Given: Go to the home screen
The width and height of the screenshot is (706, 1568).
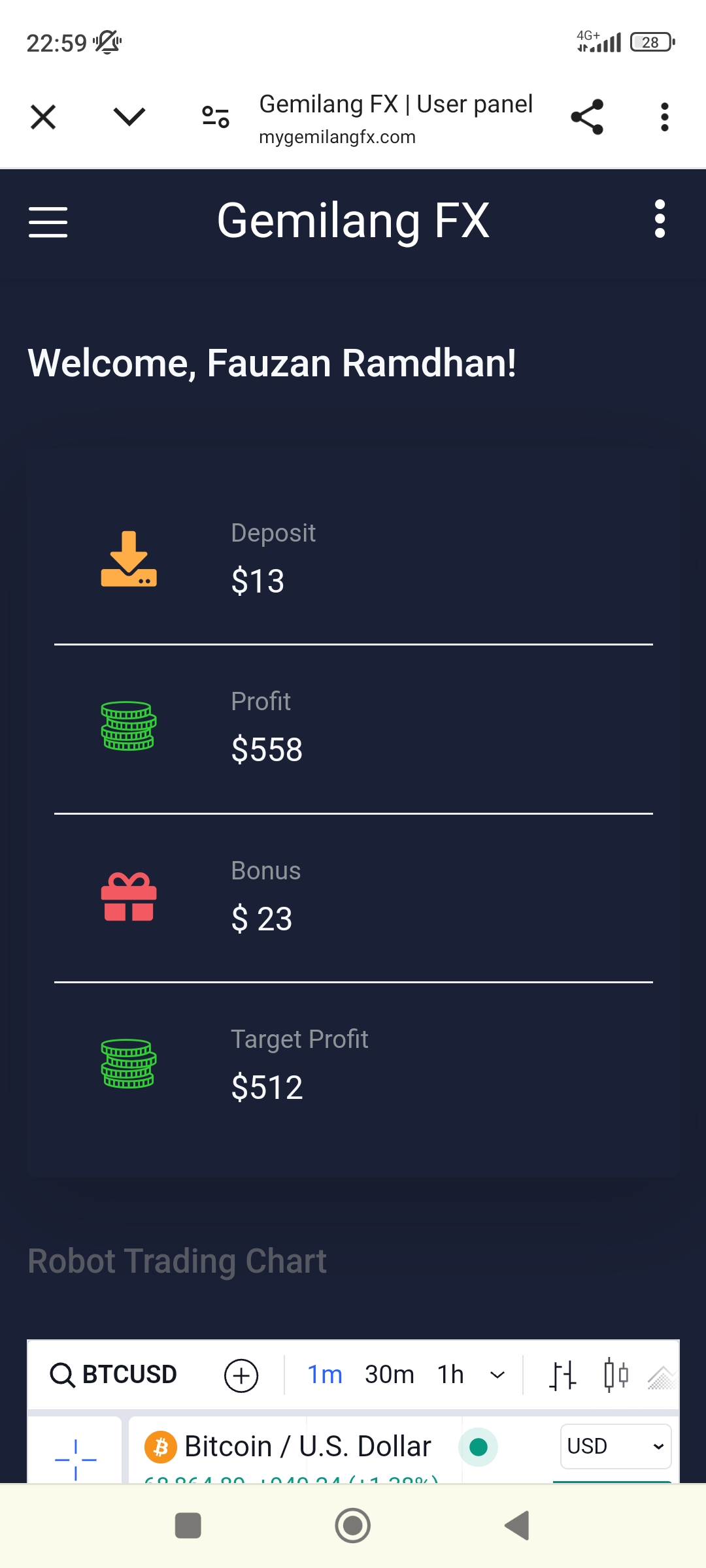Looking at the screenshot, I should pos(353,1526).
